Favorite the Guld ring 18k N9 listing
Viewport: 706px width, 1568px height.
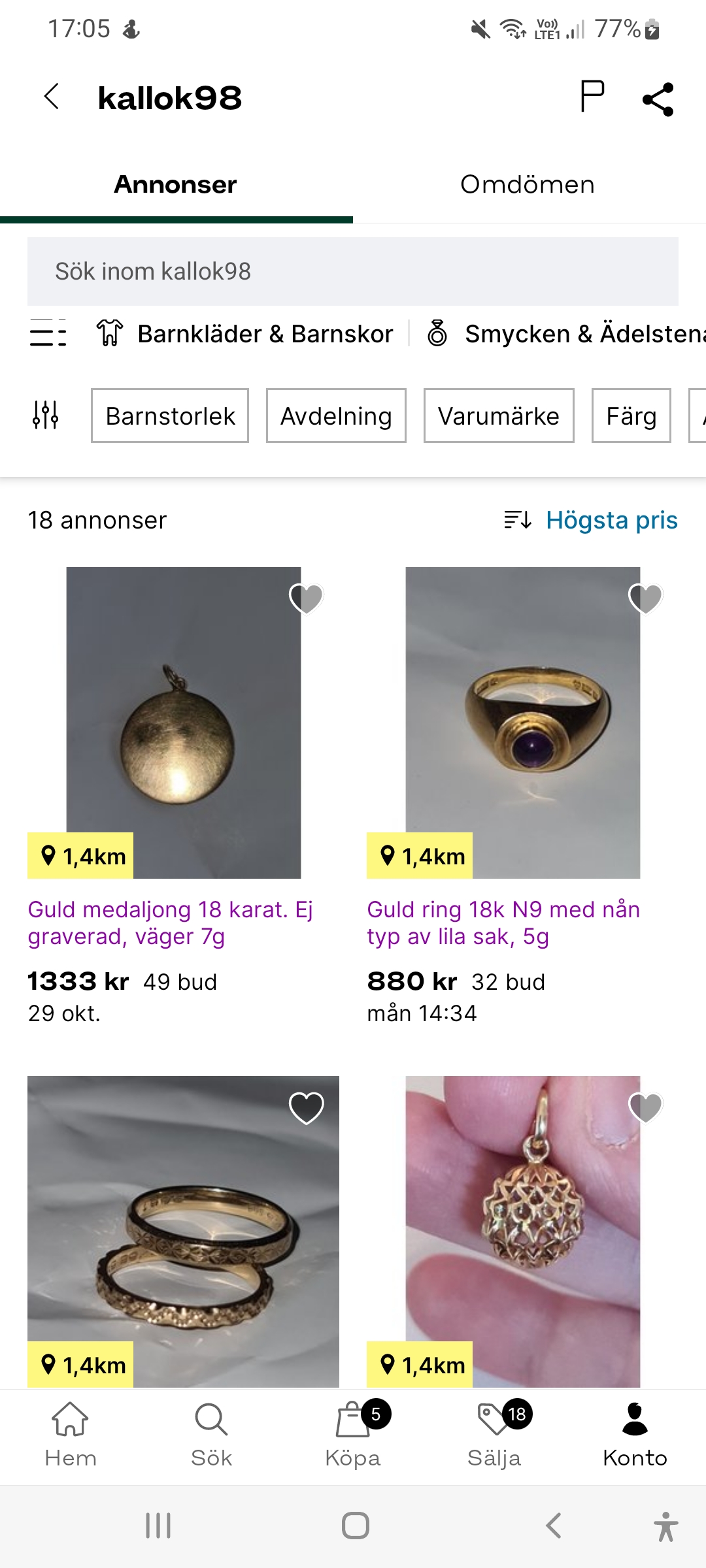(x=645, y=598)
